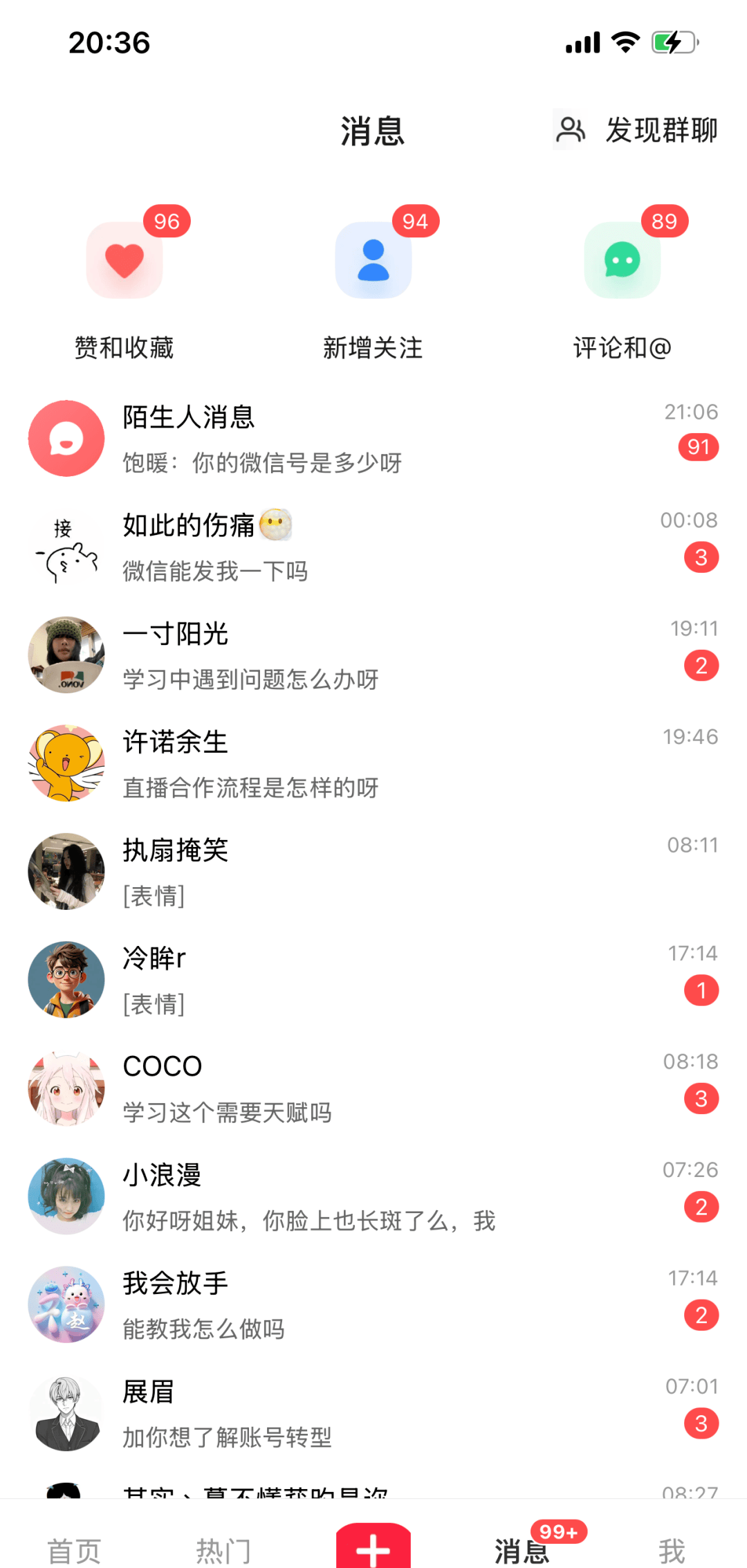Open the chat with 我会放手
The height and width of the screenshot is (1568, 747).
click(373, 1305)
